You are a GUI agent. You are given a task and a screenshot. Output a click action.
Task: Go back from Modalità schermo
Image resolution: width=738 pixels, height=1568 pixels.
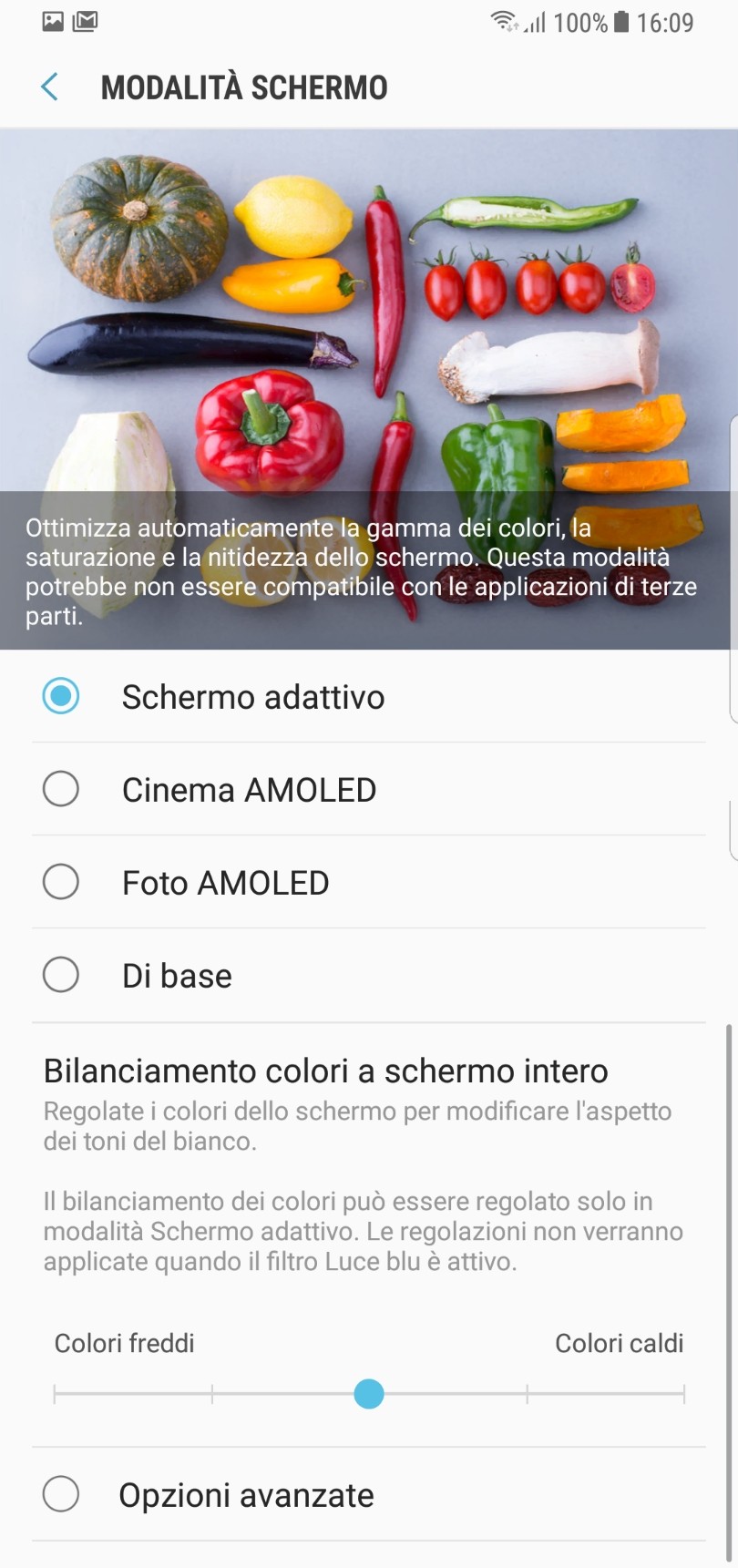tap(50, 87)
